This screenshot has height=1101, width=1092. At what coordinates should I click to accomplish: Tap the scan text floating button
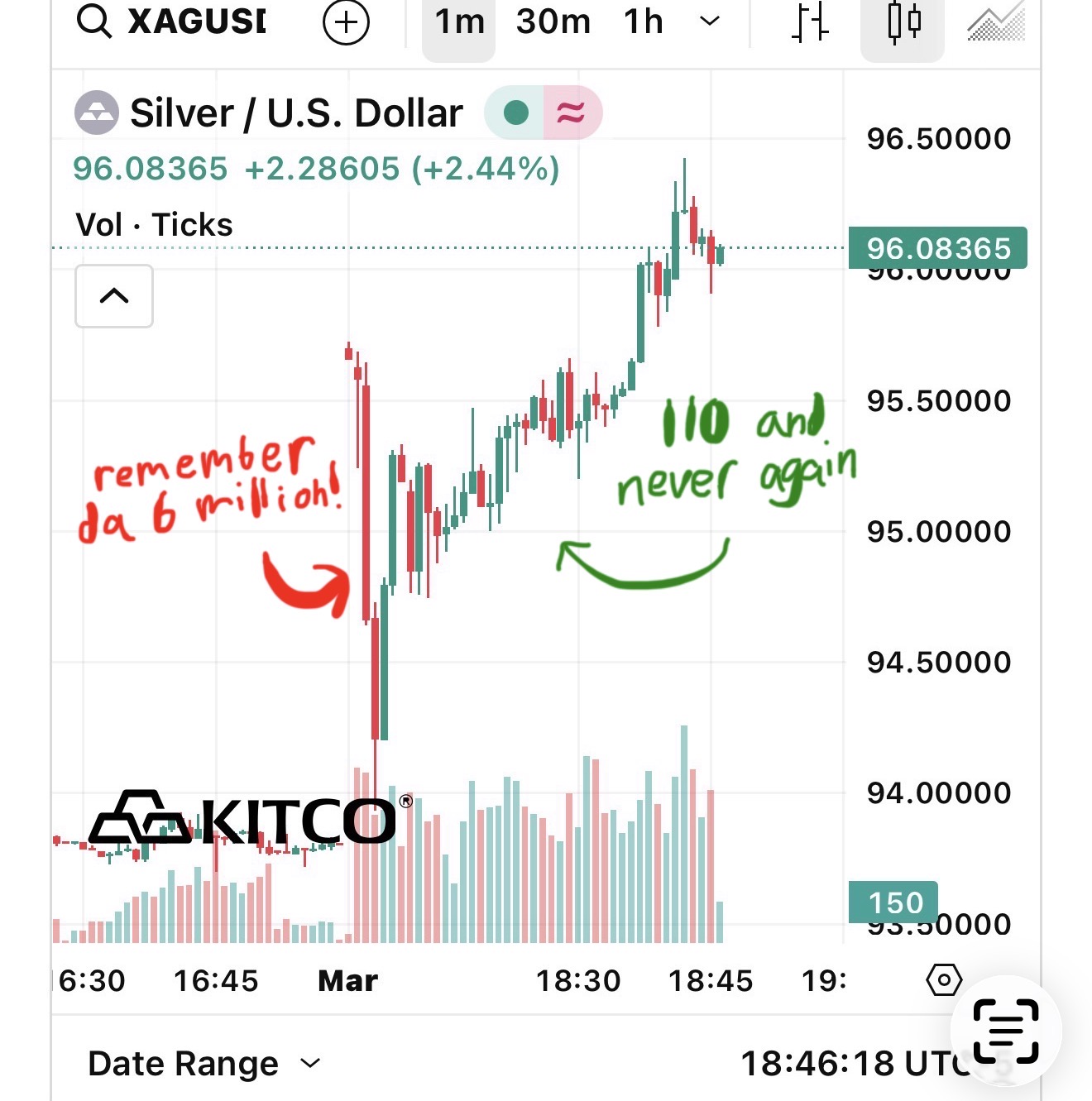pos(1006,1031)
